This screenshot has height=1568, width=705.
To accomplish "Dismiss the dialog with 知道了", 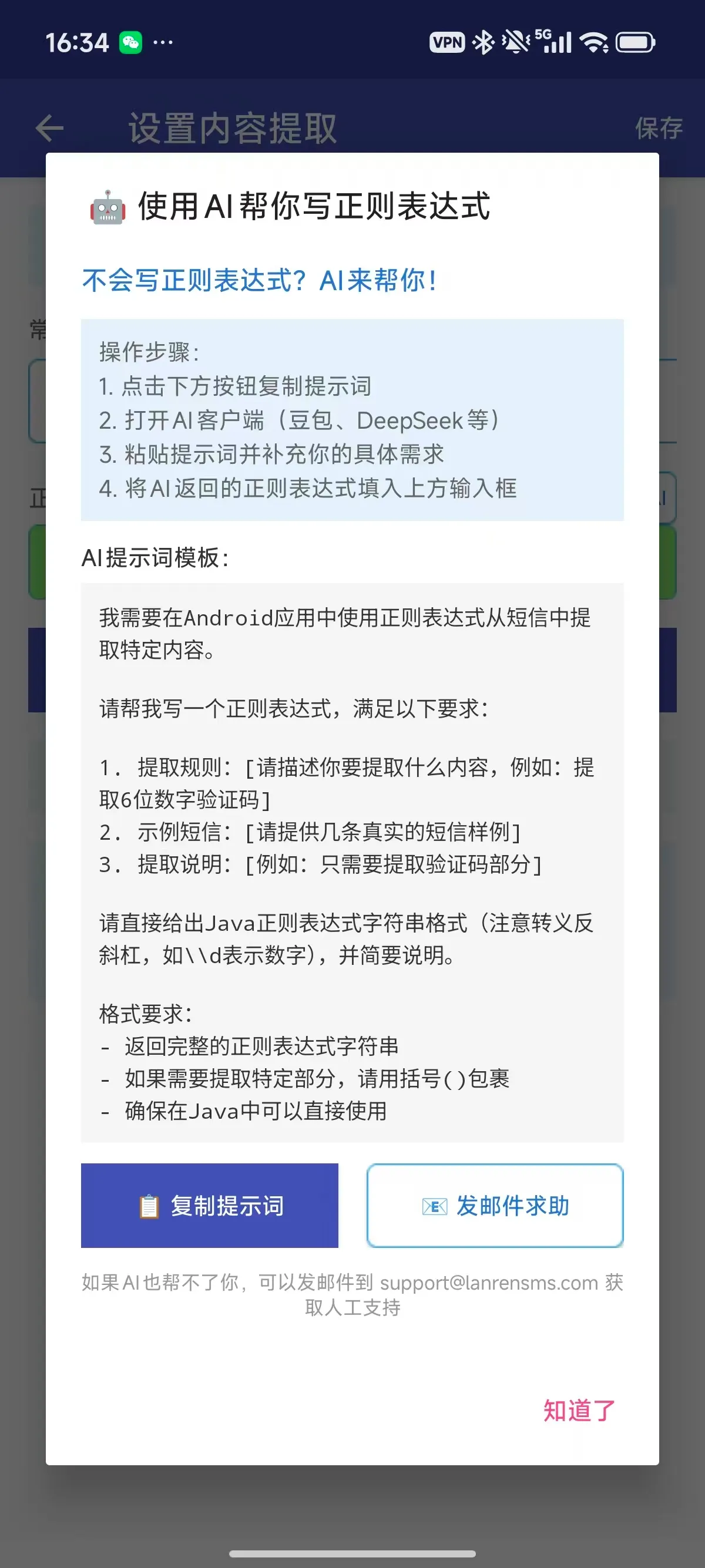I will (x=578, y=1411).
